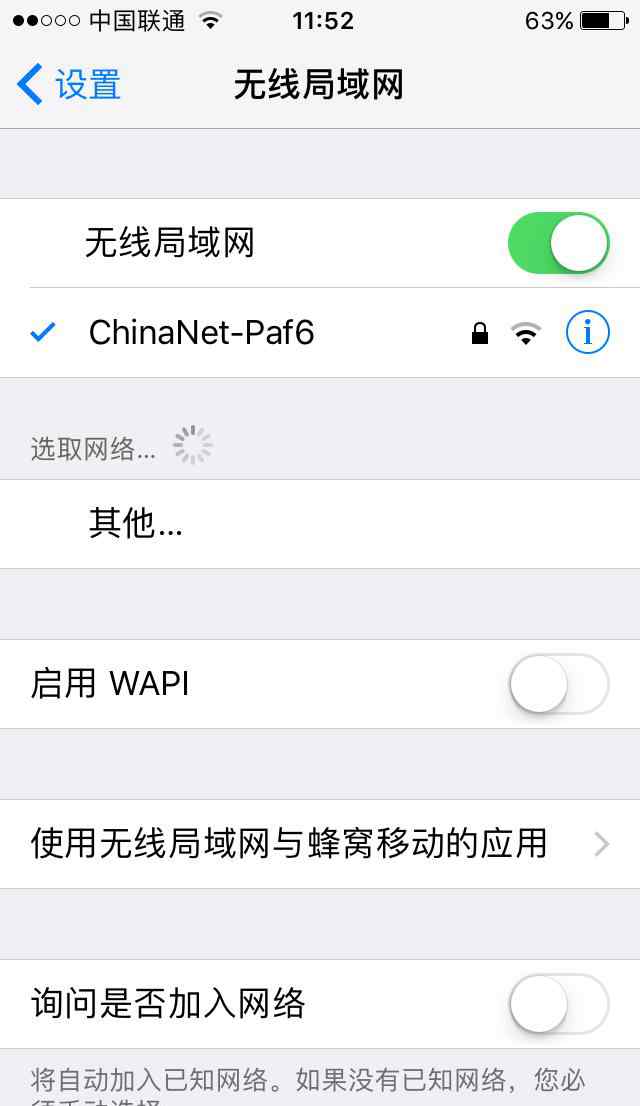Turn off the 无线局域网 switch

(x=558, y=243)
